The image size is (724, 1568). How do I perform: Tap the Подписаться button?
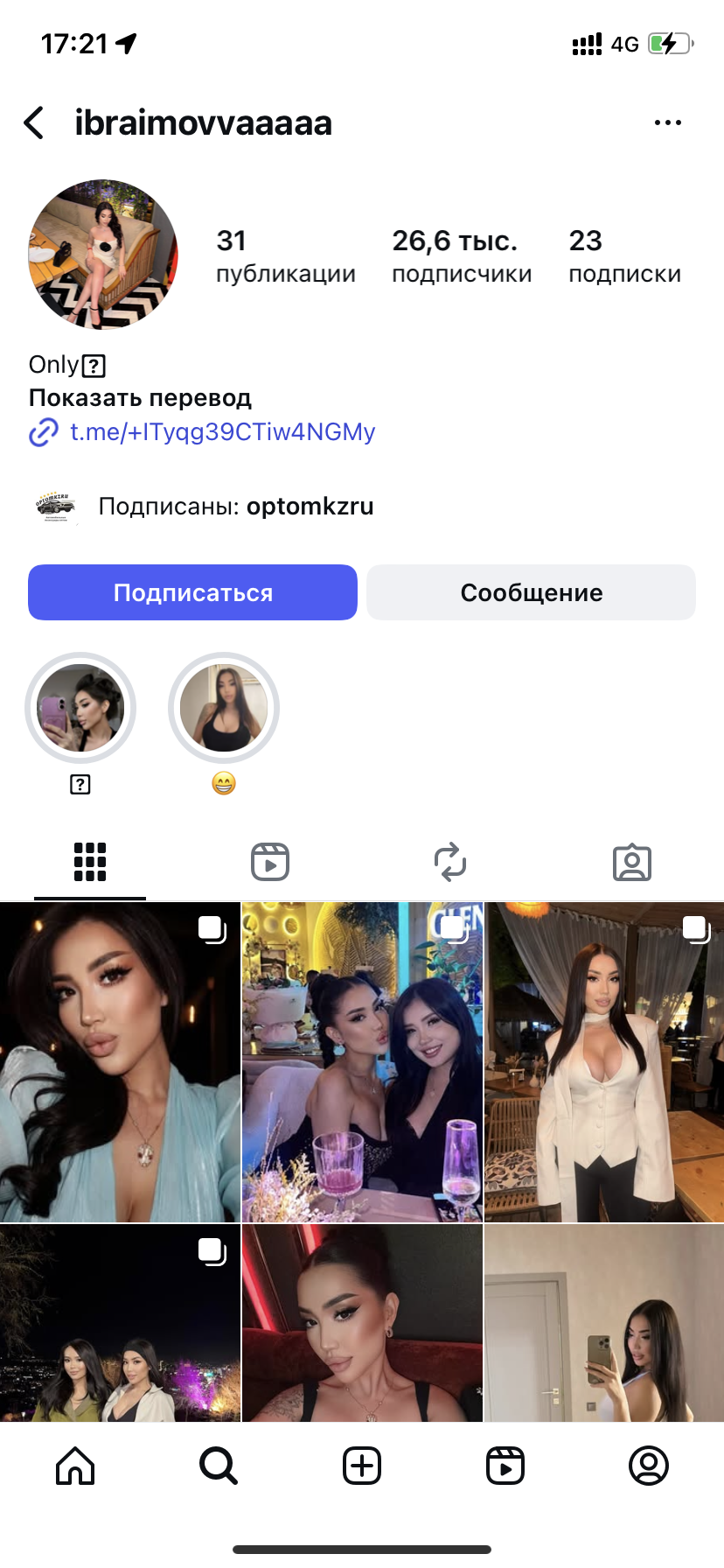coord(192,592)
